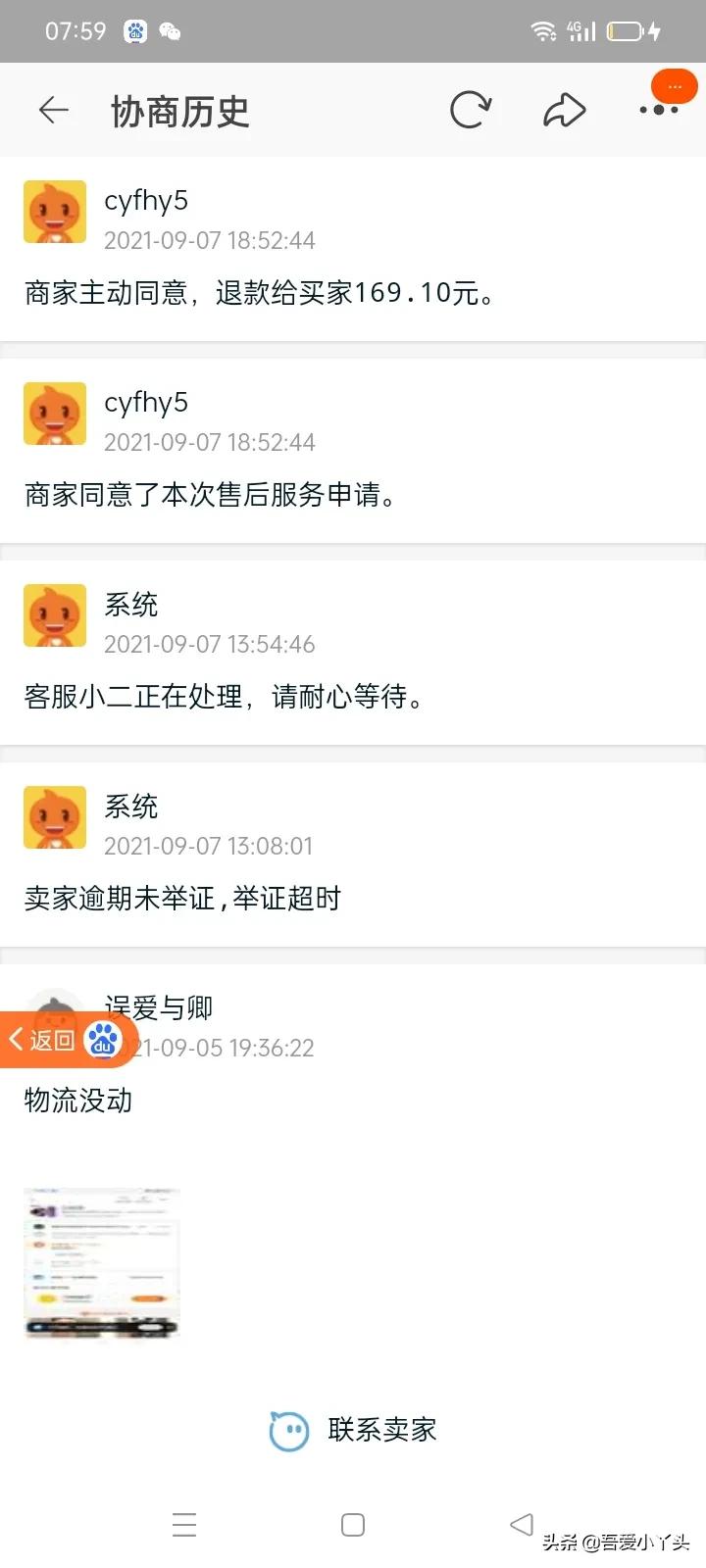Tap the recent apps button in navigation bar
Screen dimensions: 706x1568
tap(184, 1524)
